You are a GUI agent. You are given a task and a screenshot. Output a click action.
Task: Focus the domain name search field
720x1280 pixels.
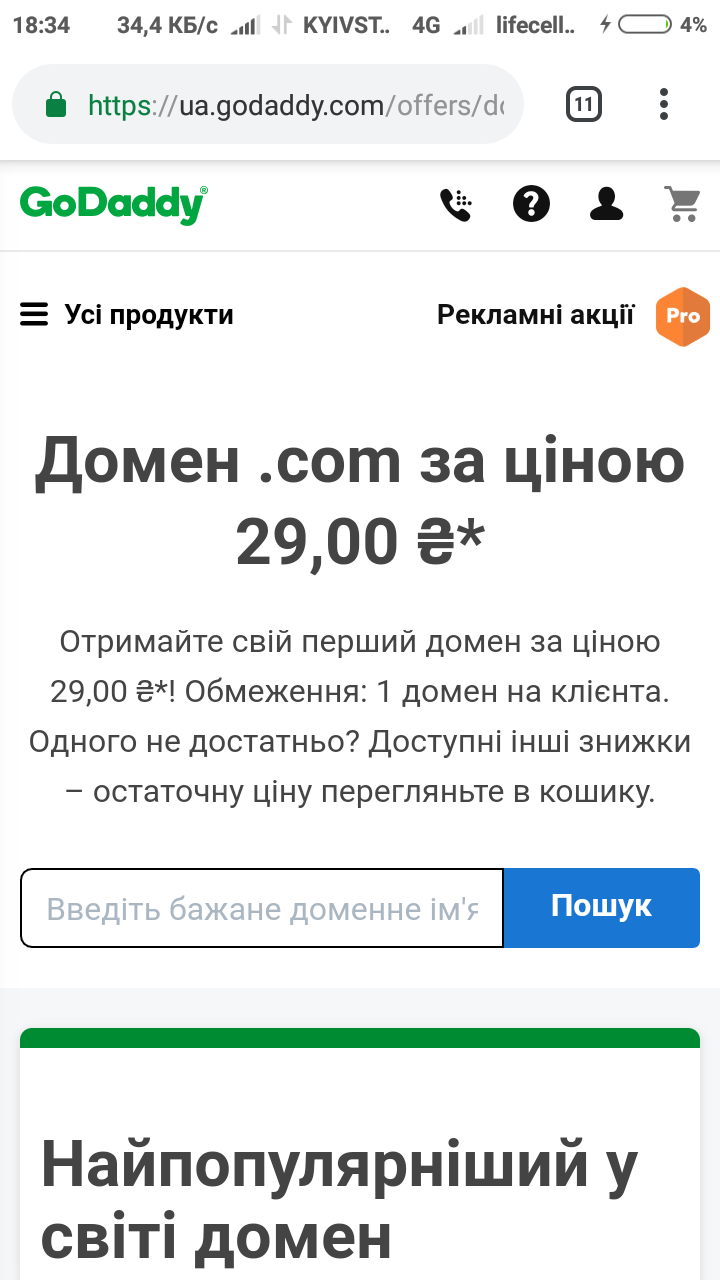click(262, 908)
